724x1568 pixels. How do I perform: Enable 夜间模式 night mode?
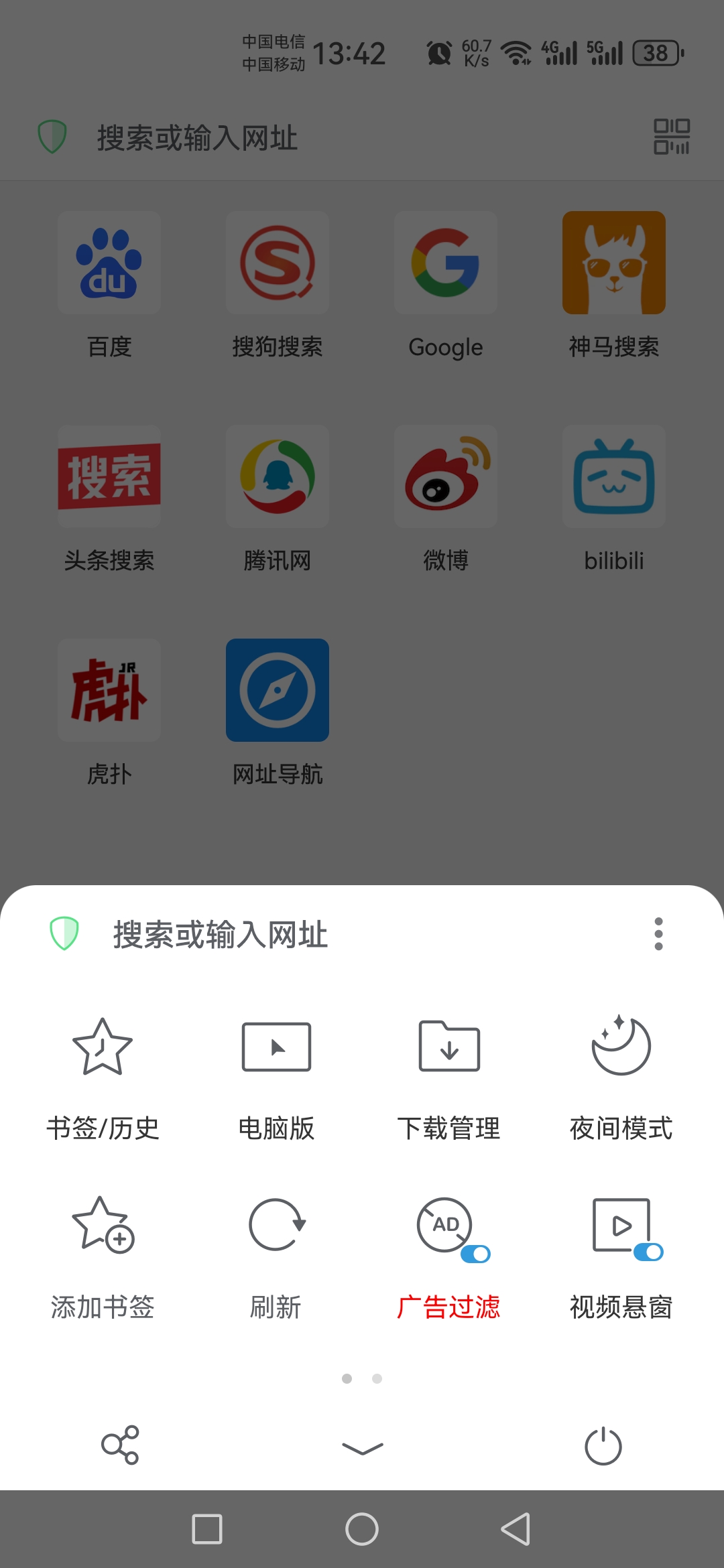(621, 1077)
